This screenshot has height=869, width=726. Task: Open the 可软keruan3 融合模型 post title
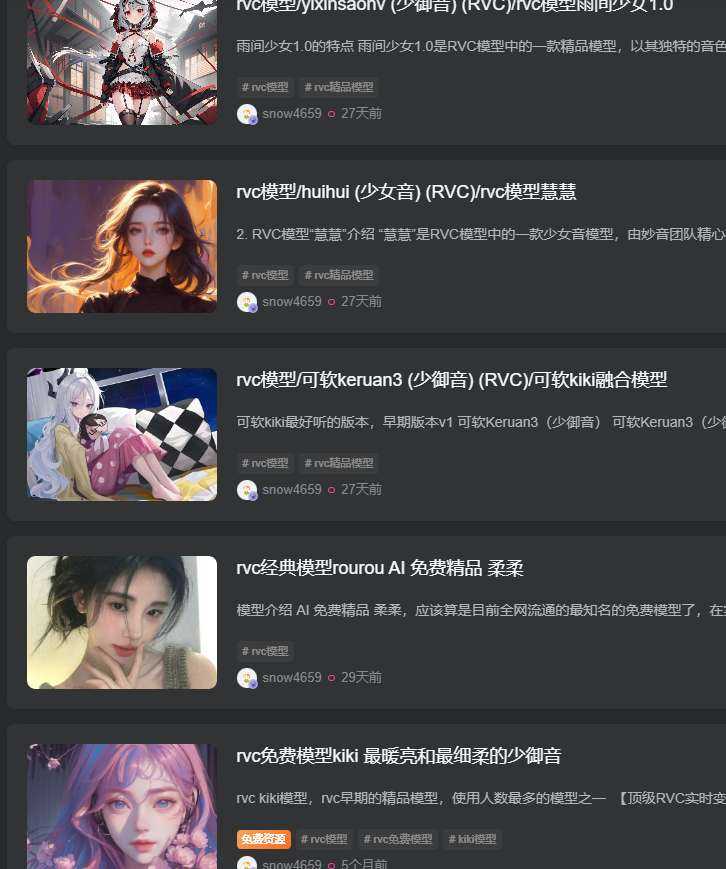[x=451, y=380]
